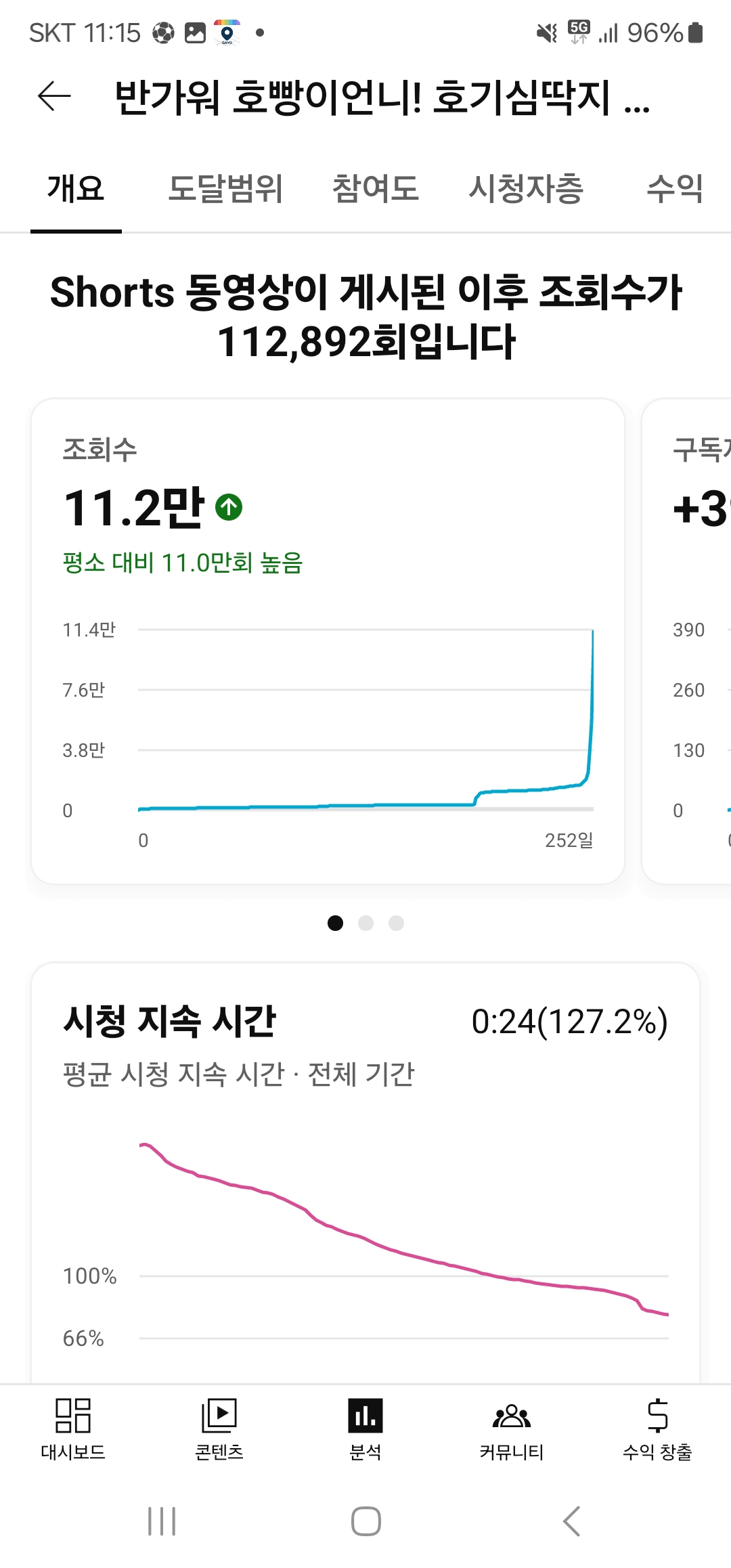Switch to the 도달범위 tab

click(225, 189)
